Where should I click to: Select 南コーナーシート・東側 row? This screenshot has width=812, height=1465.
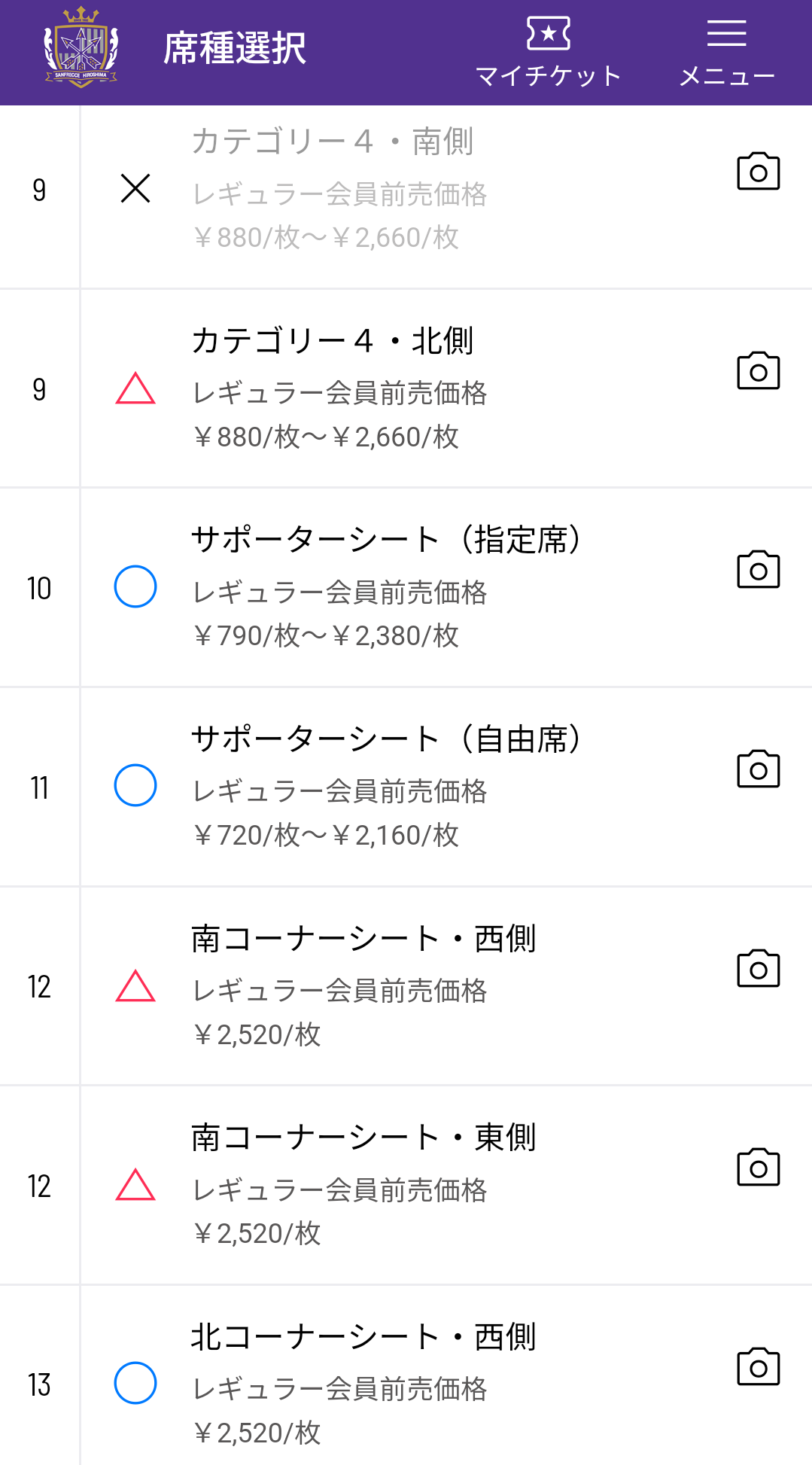(406, 1186)
